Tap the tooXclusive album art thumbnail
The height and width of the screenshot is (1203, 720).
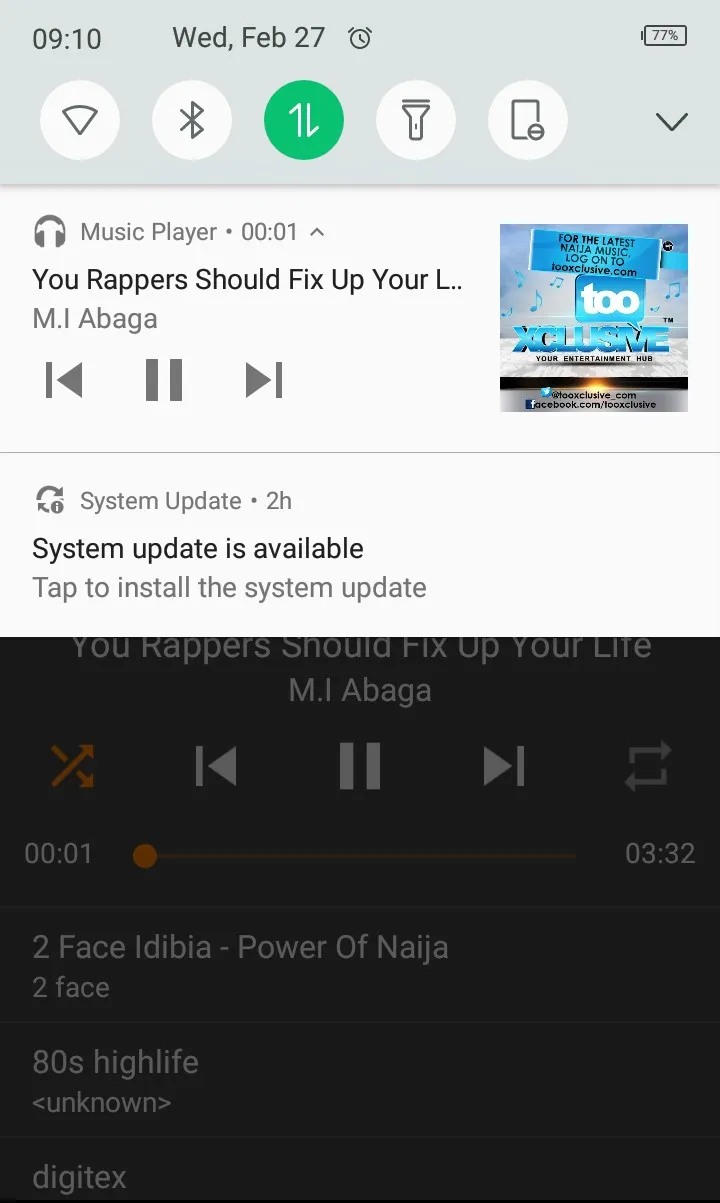tap(594, 318)
